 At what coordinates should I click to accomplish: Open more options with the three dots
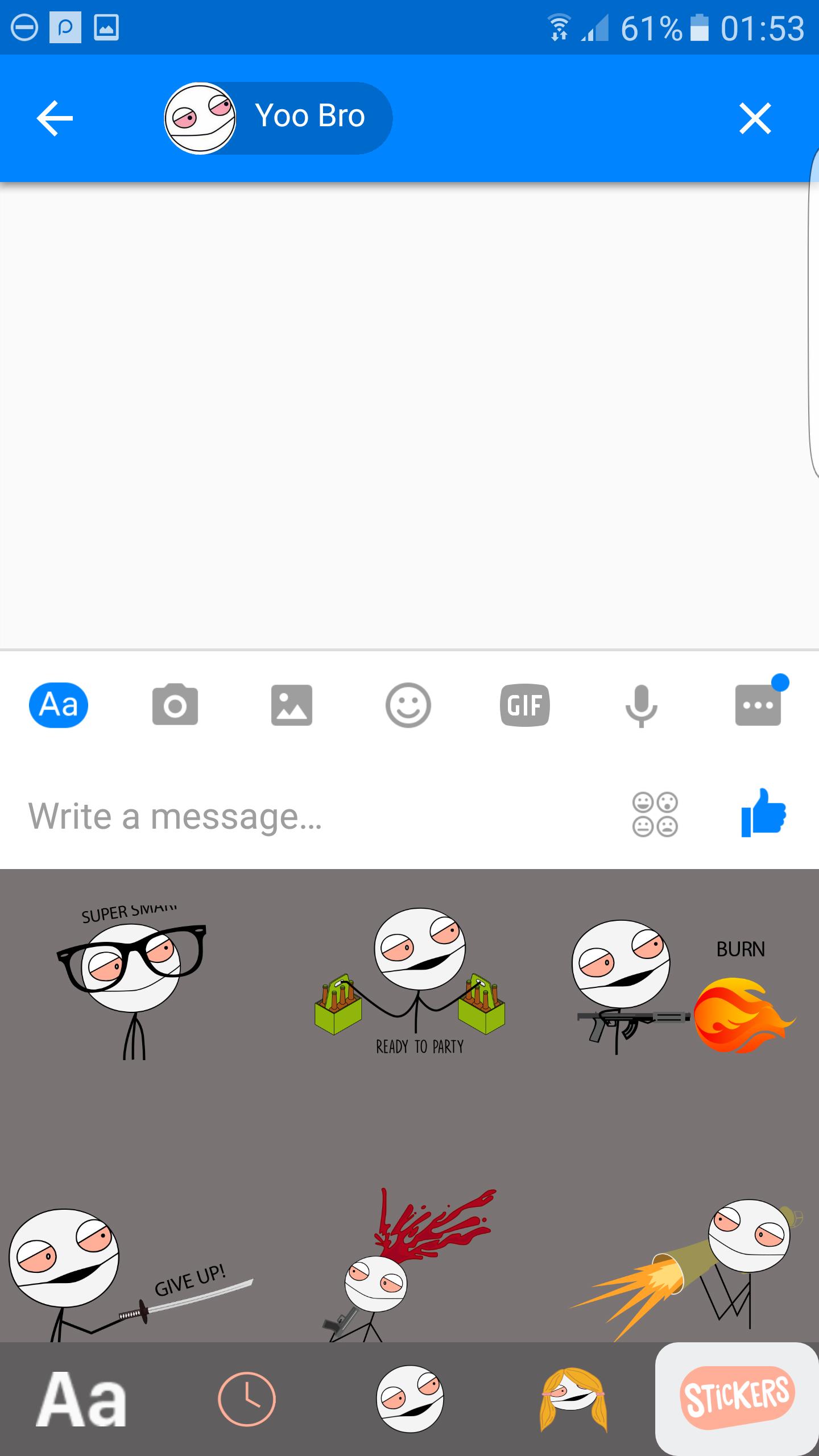tap(758, 705)
